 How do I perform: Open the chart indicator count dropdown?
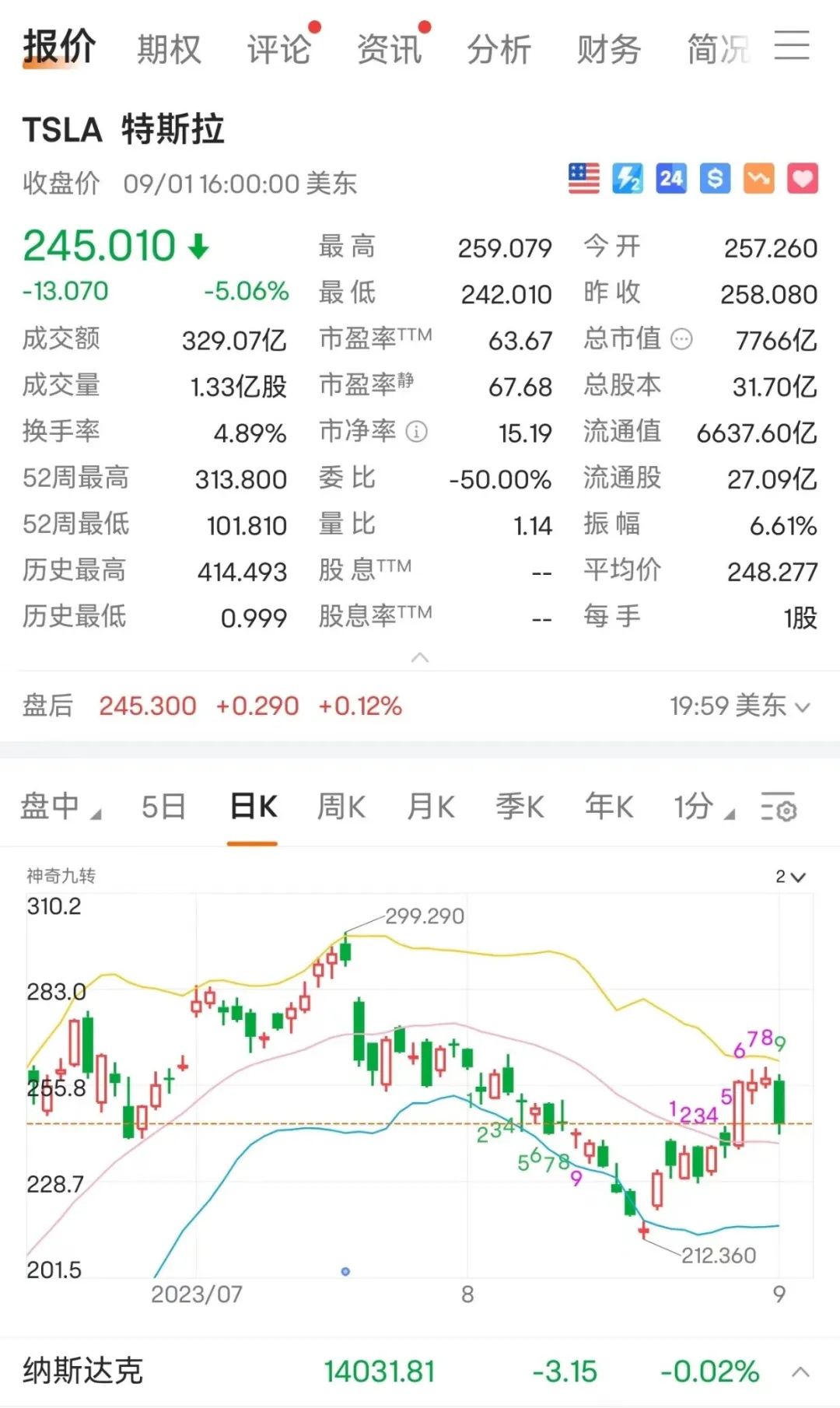pos(789,877)
